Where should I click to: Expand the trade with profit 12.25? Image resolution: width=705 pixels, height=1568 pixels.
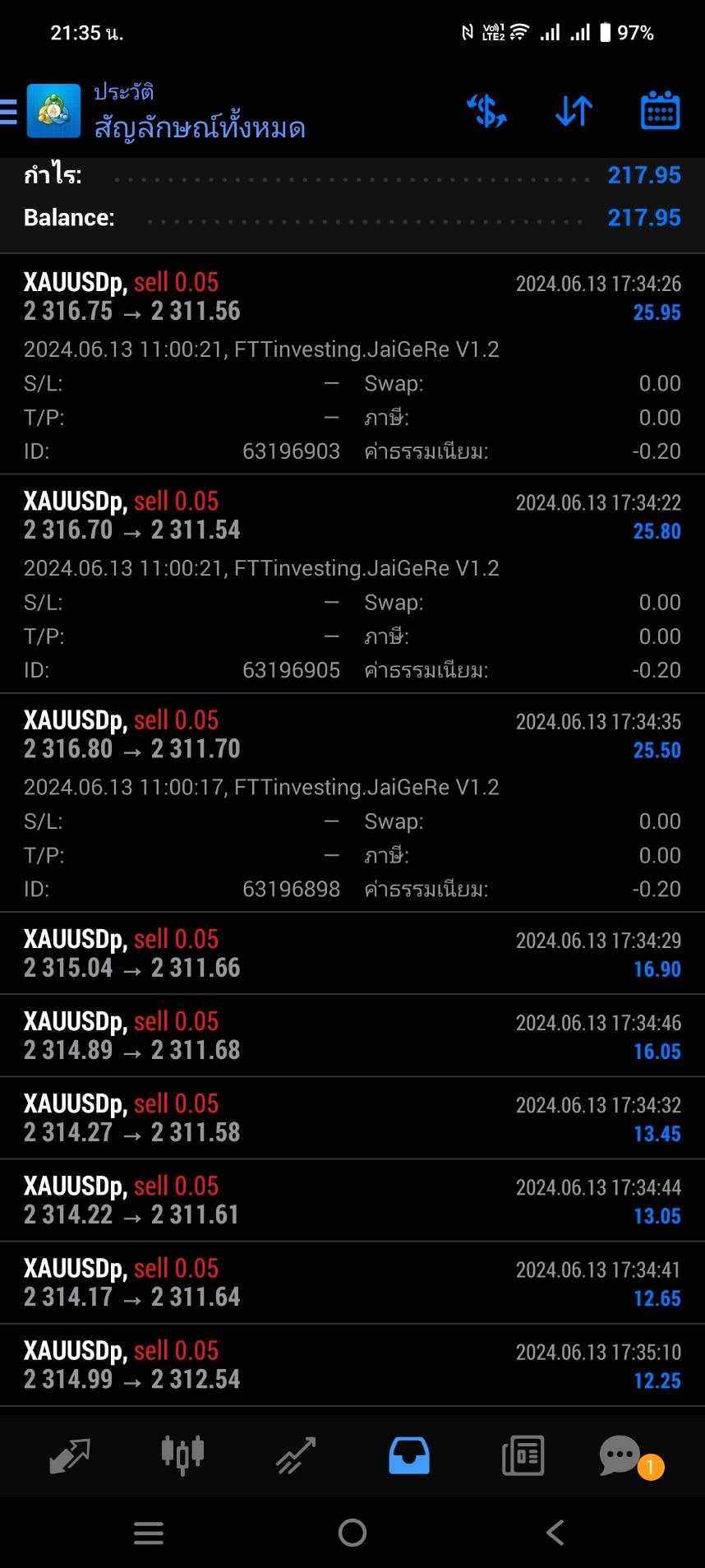(352, 1365)
